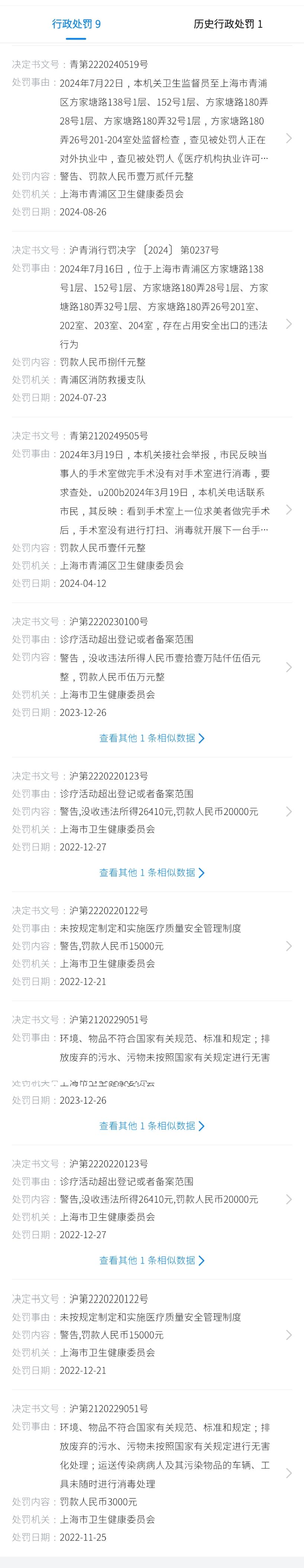The height and width of the screenshot is (1568, 304).
Task: Switch to the 历史行政处罚 1 tab
Action: [x=228, y=24]
